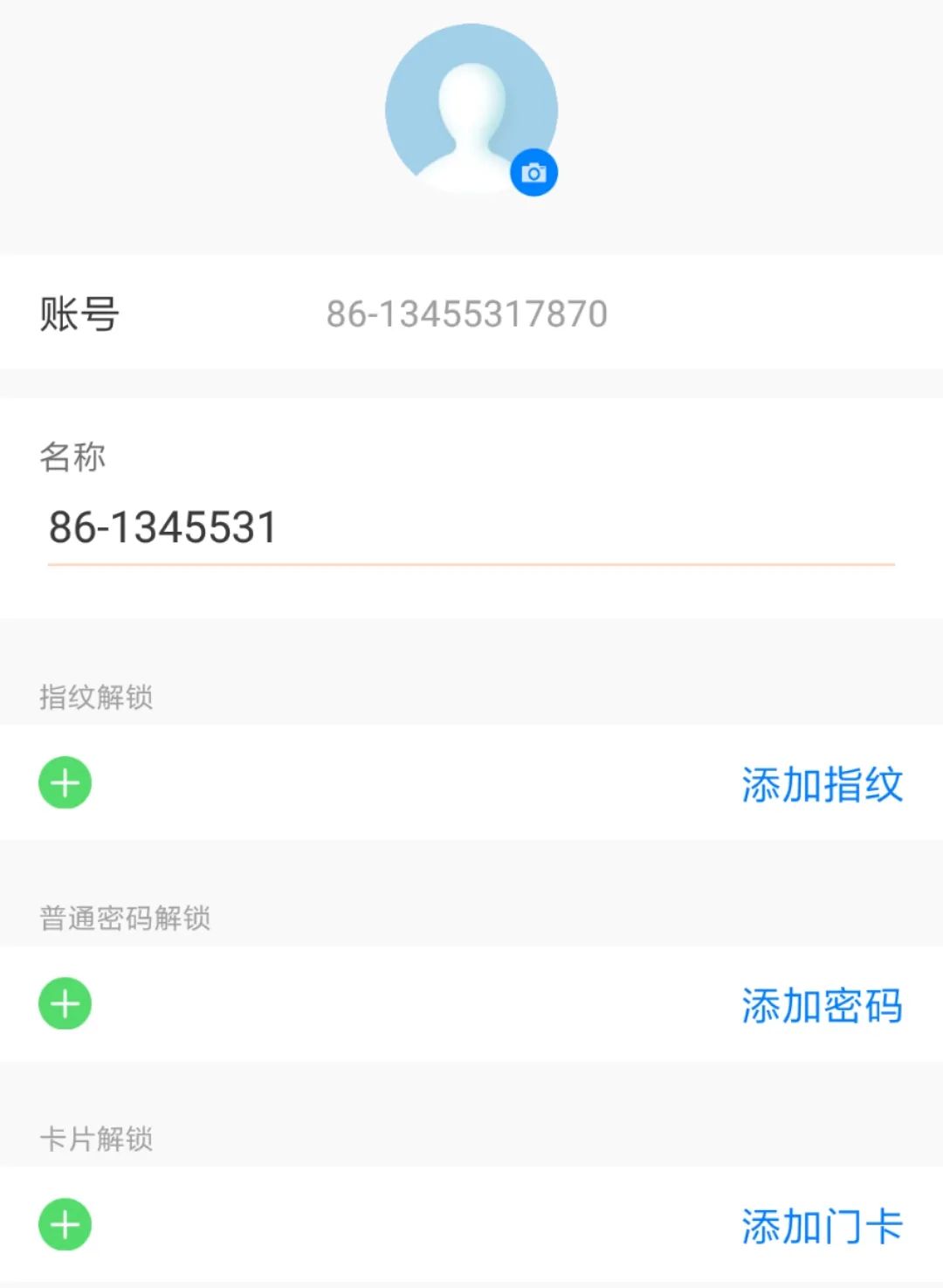
Task: Open 添加指纹 to add a fingerprint
Action: tap(822, 785)
